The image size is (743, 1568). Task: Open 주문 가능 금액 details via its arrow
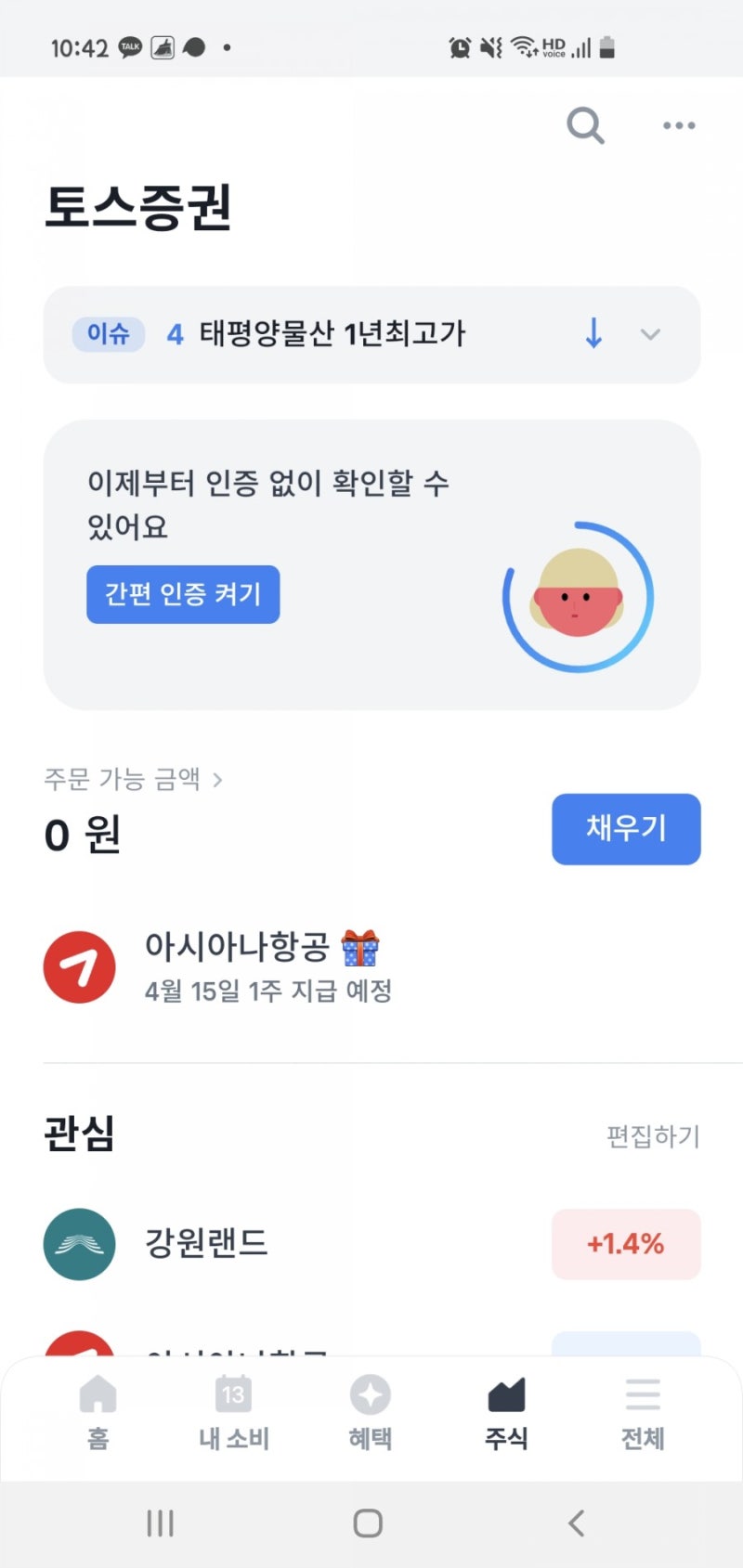coord(219,780)
